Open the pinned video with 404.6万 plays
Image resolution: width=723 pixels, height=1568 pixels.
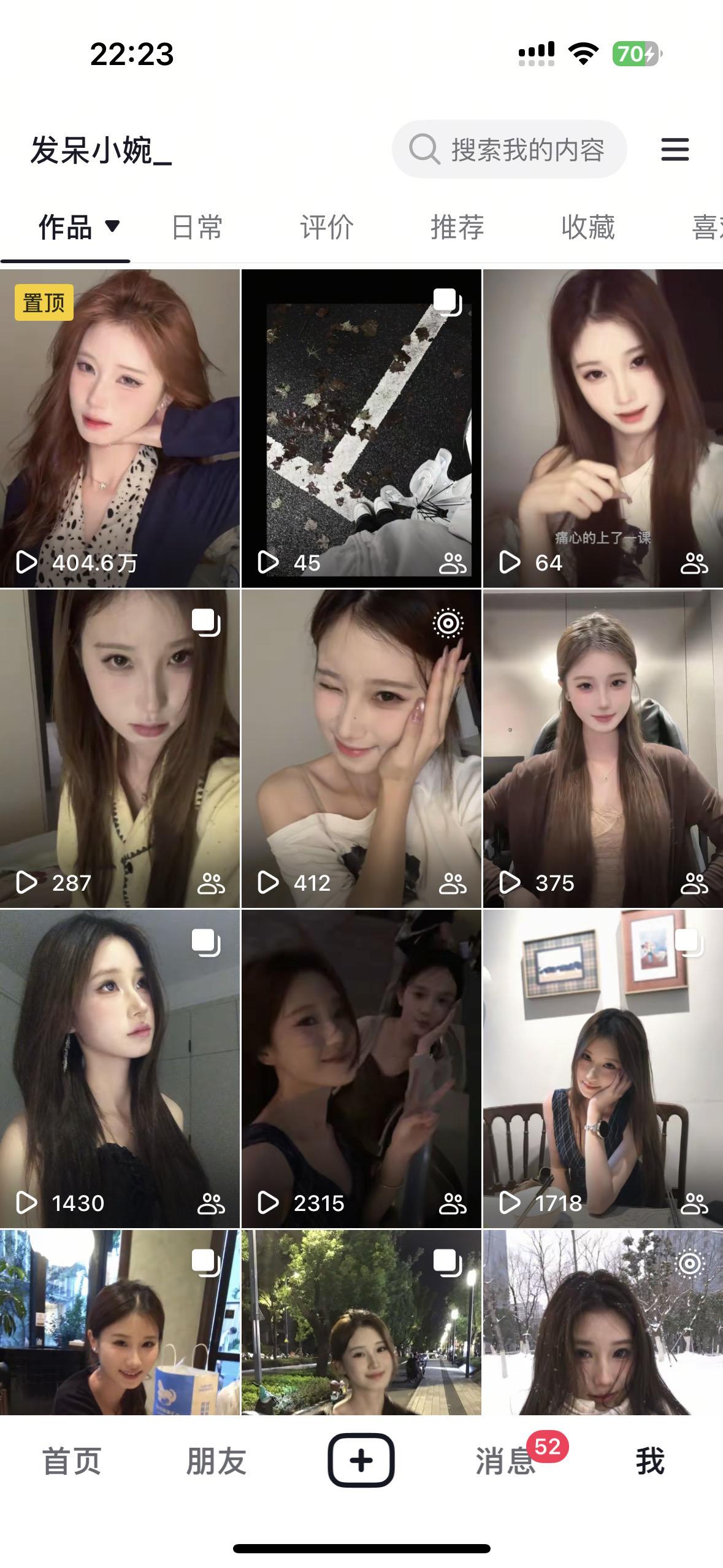[120, 428]
